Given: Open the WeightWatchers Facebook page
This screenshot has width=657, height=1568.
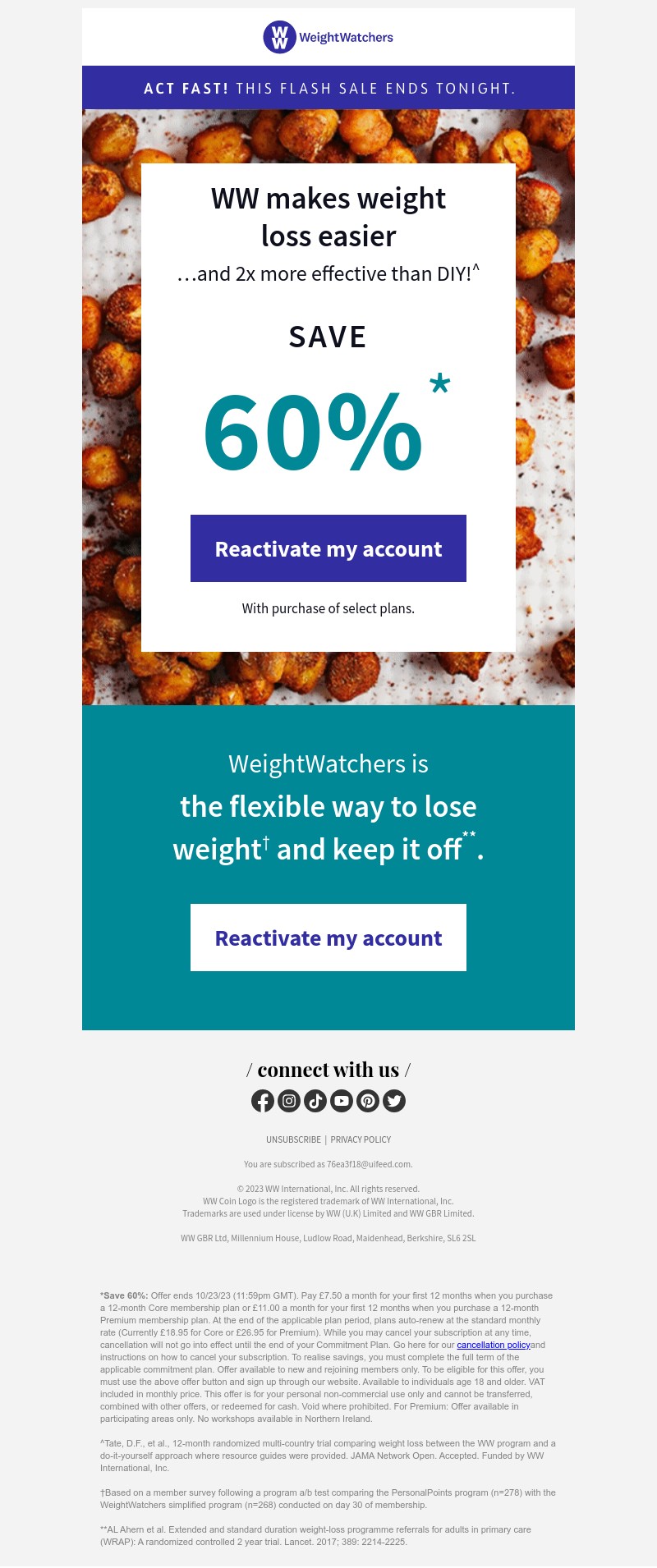Looking at the screenshot, I should (263, 1101).
